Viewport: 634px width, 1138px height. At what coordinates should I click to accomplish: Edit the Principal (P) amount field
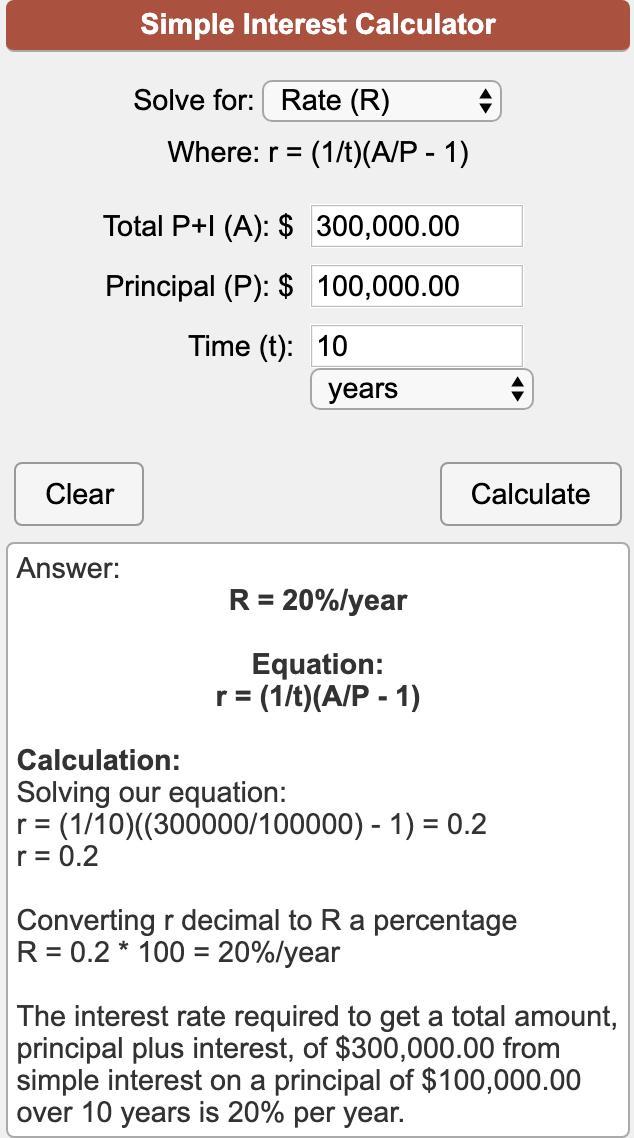tap(416, 286)
